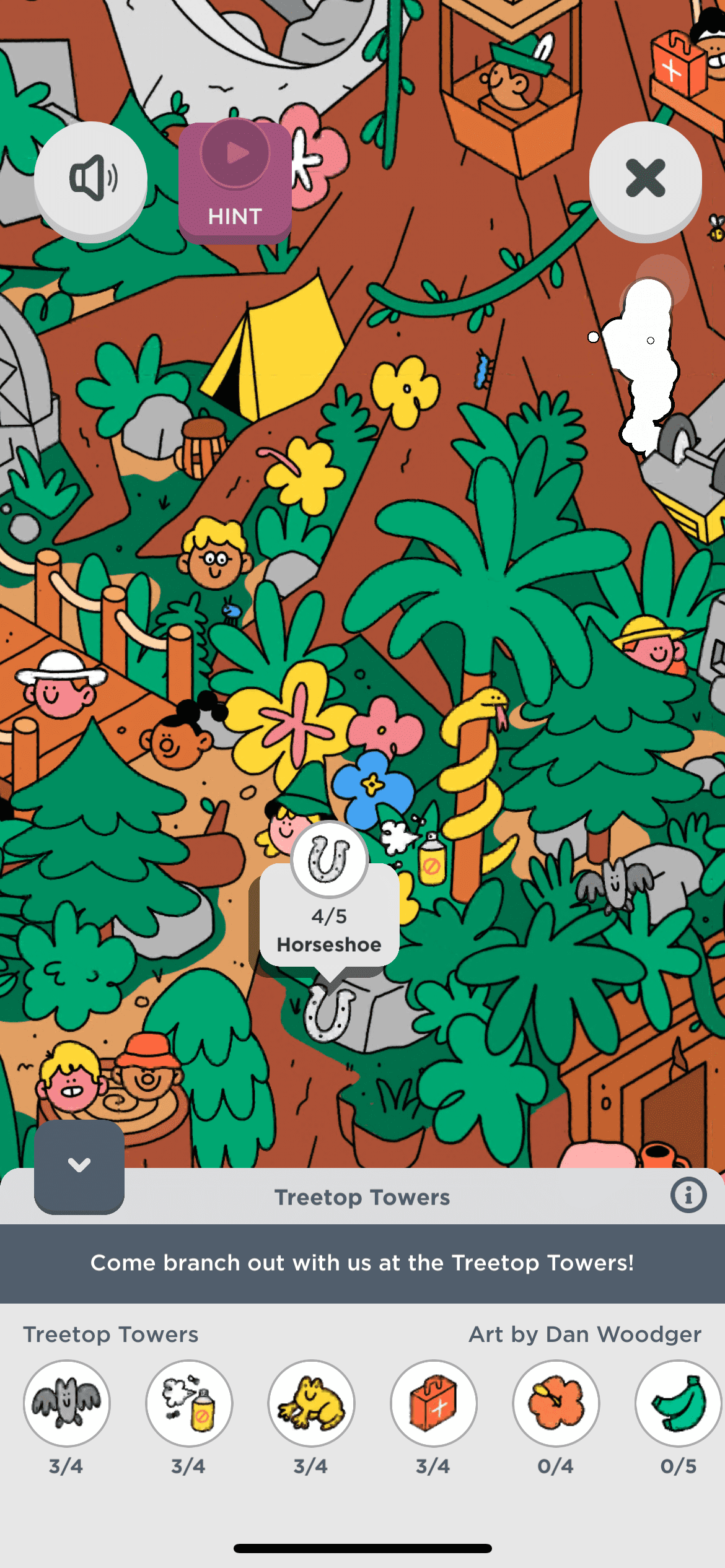
Task: Open the Treetop Towers info icon
Action: tap(688, 1195)
